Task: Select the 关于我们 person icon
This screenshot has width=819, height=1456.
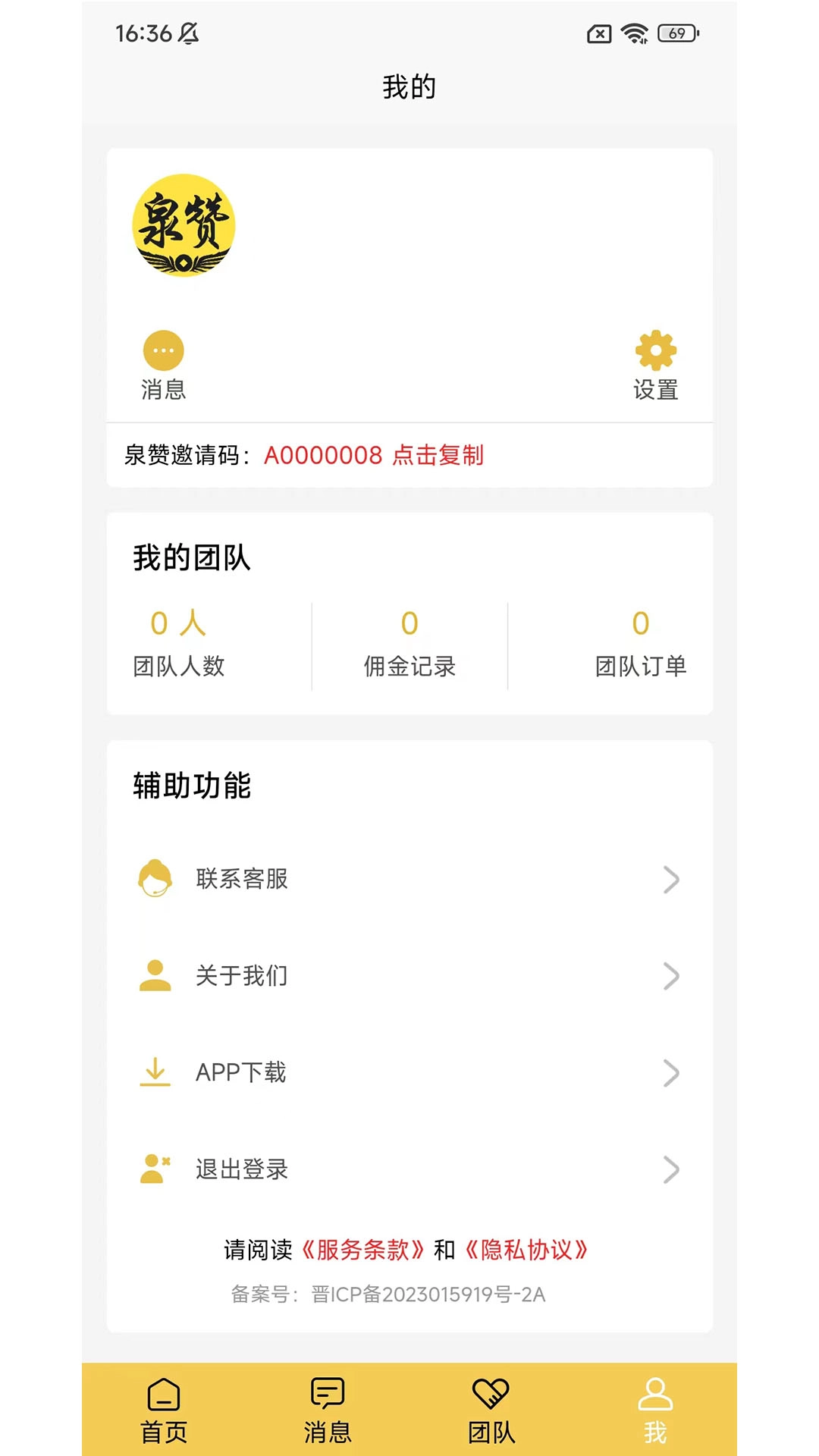Action: pyautogui.click(x=155, y=976)
